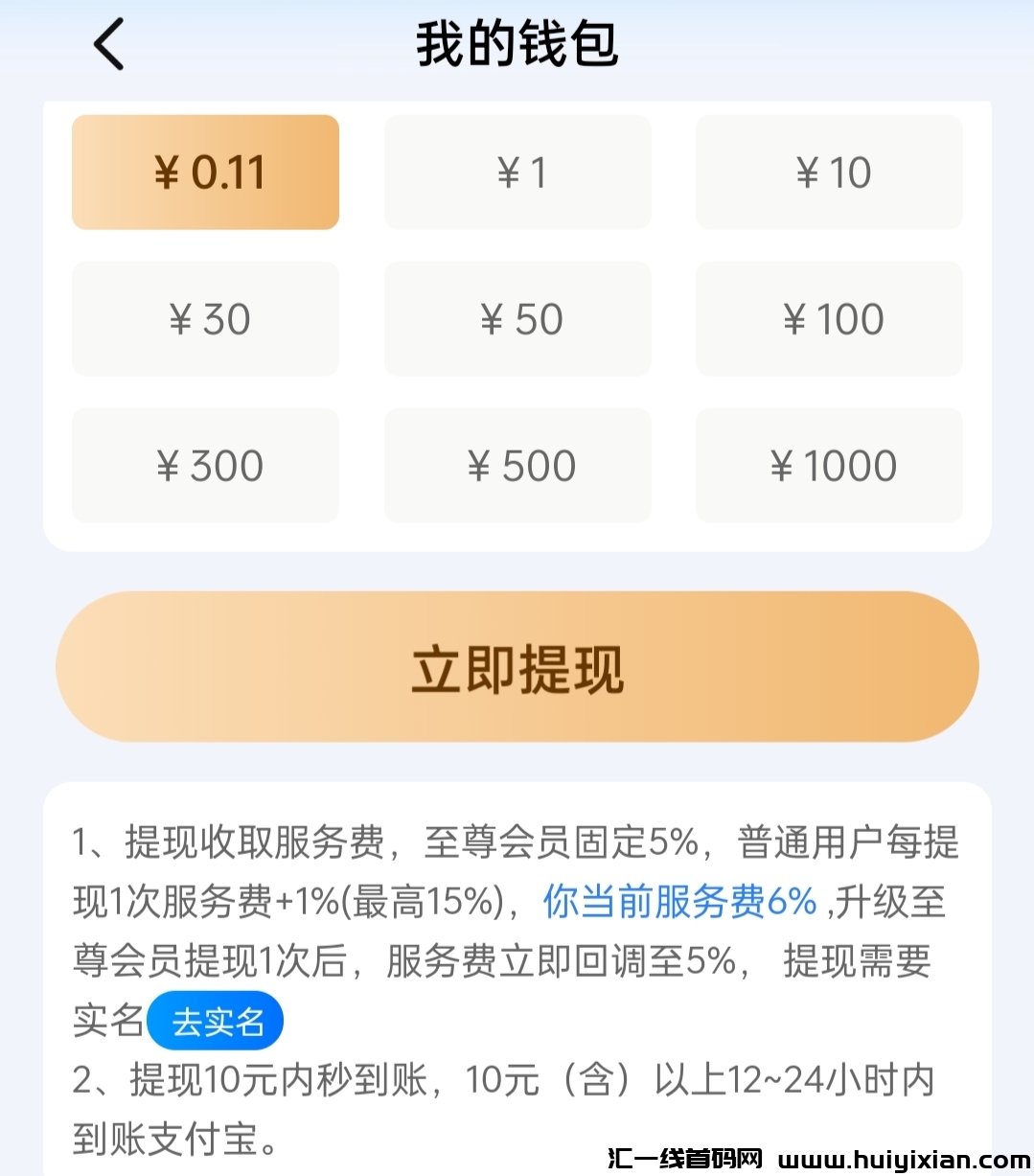Screen dimensions: 1034x1176
Task: Select the ¥1000 withdrawal amount
Action: (x=829, y=466)
